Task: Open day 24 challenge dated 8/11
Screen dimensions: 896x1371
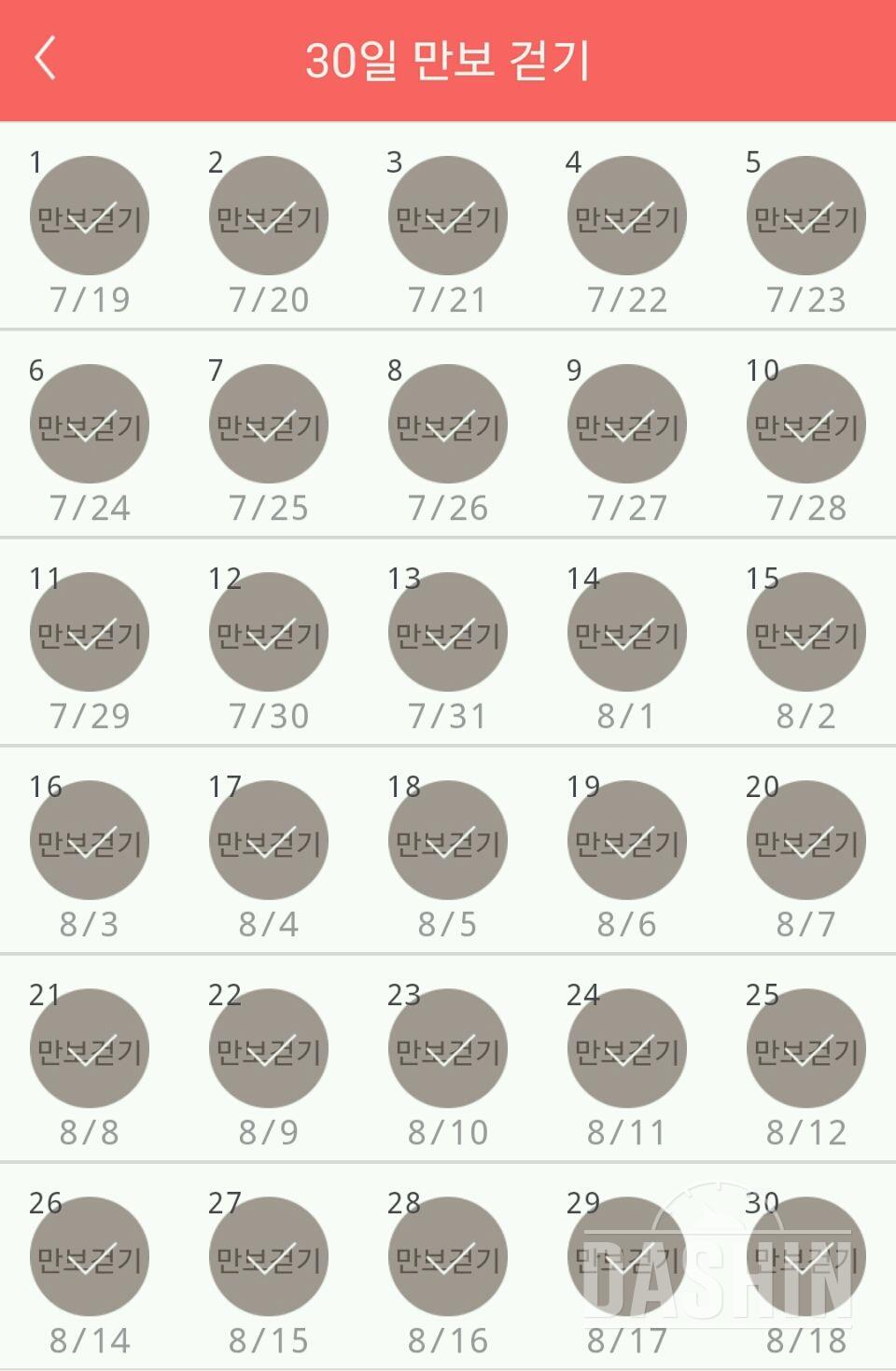Action: 627,1048
